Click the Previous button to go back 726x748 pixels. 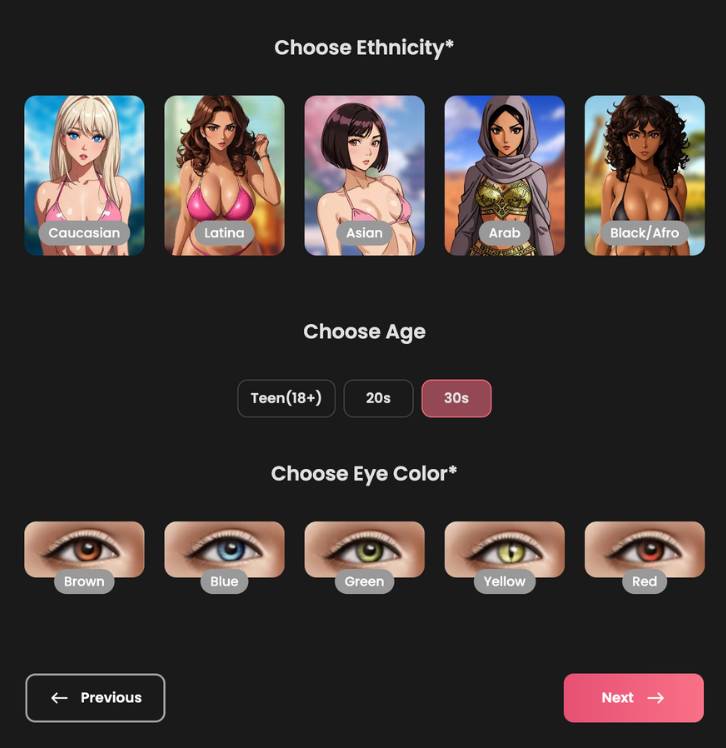pos(95,698)
